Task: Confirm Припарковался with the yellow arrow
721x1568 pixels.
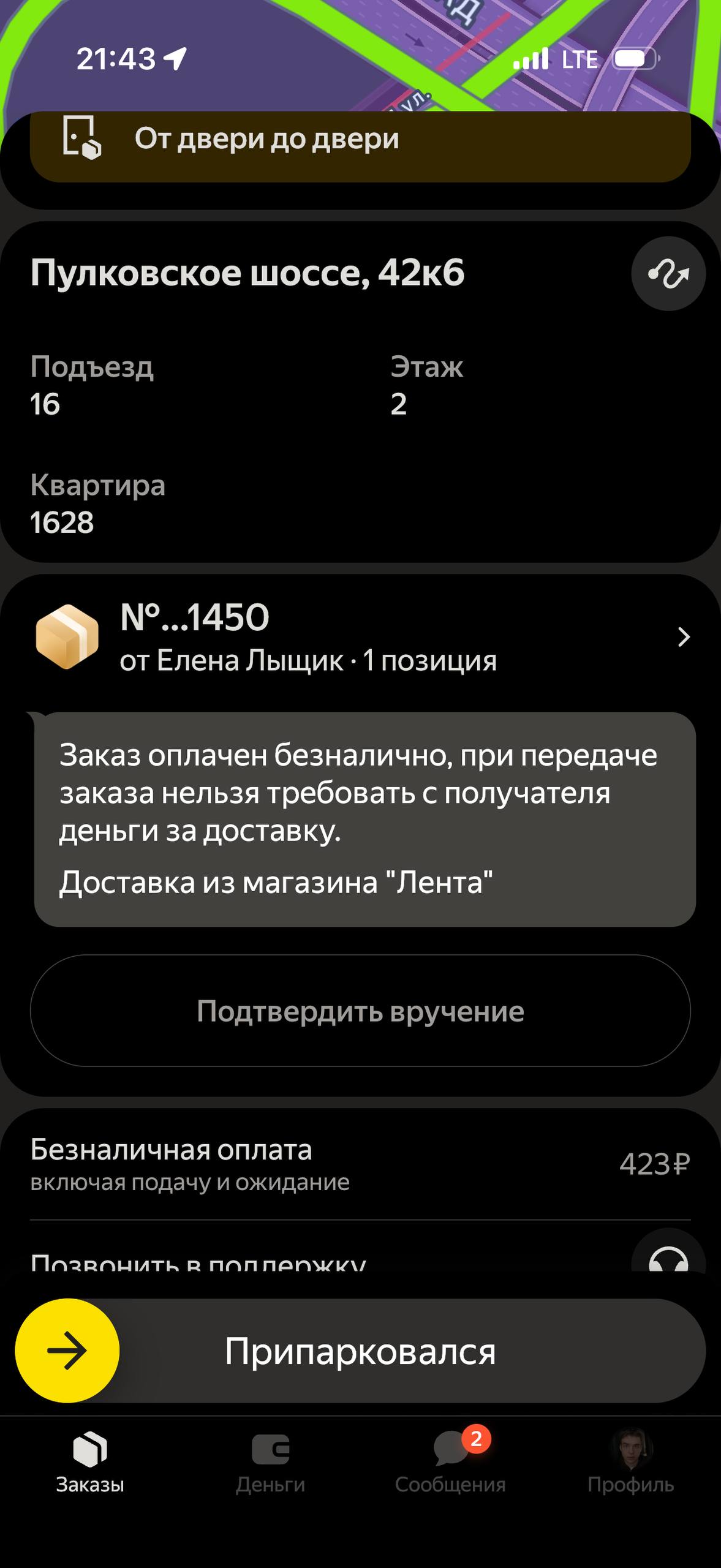Action: pyautogui.click(x=67, y=1351)
